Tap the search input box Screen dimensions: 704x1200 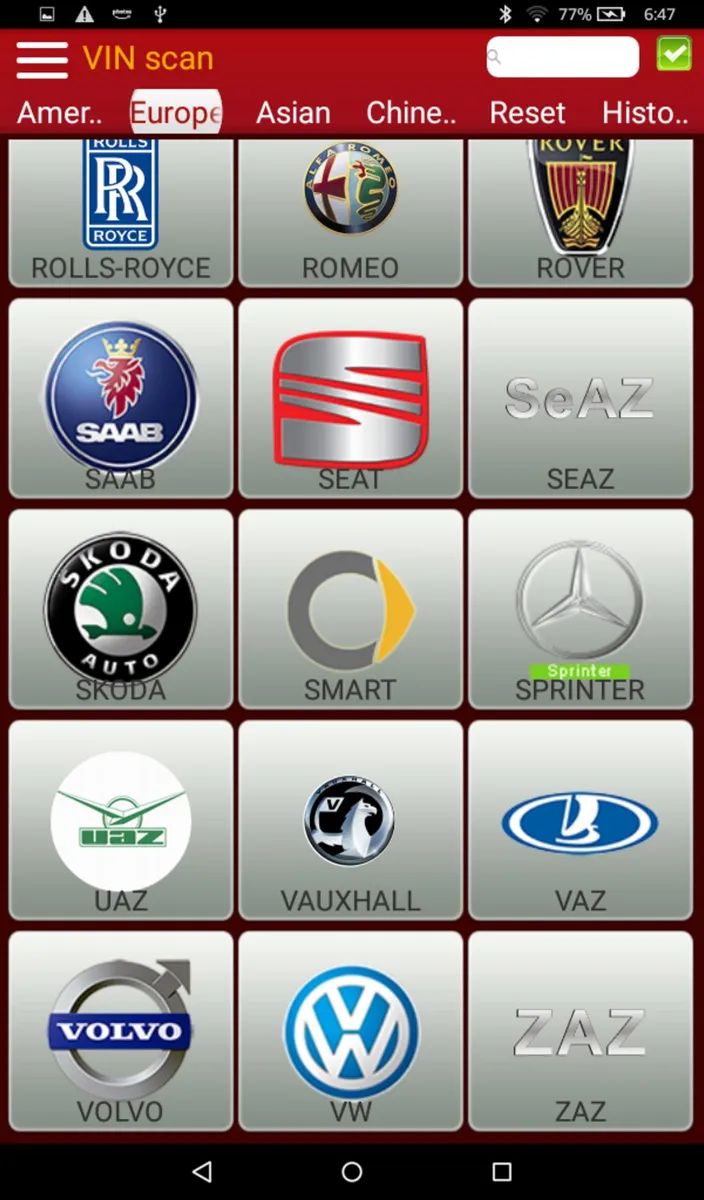click(563, 57)
